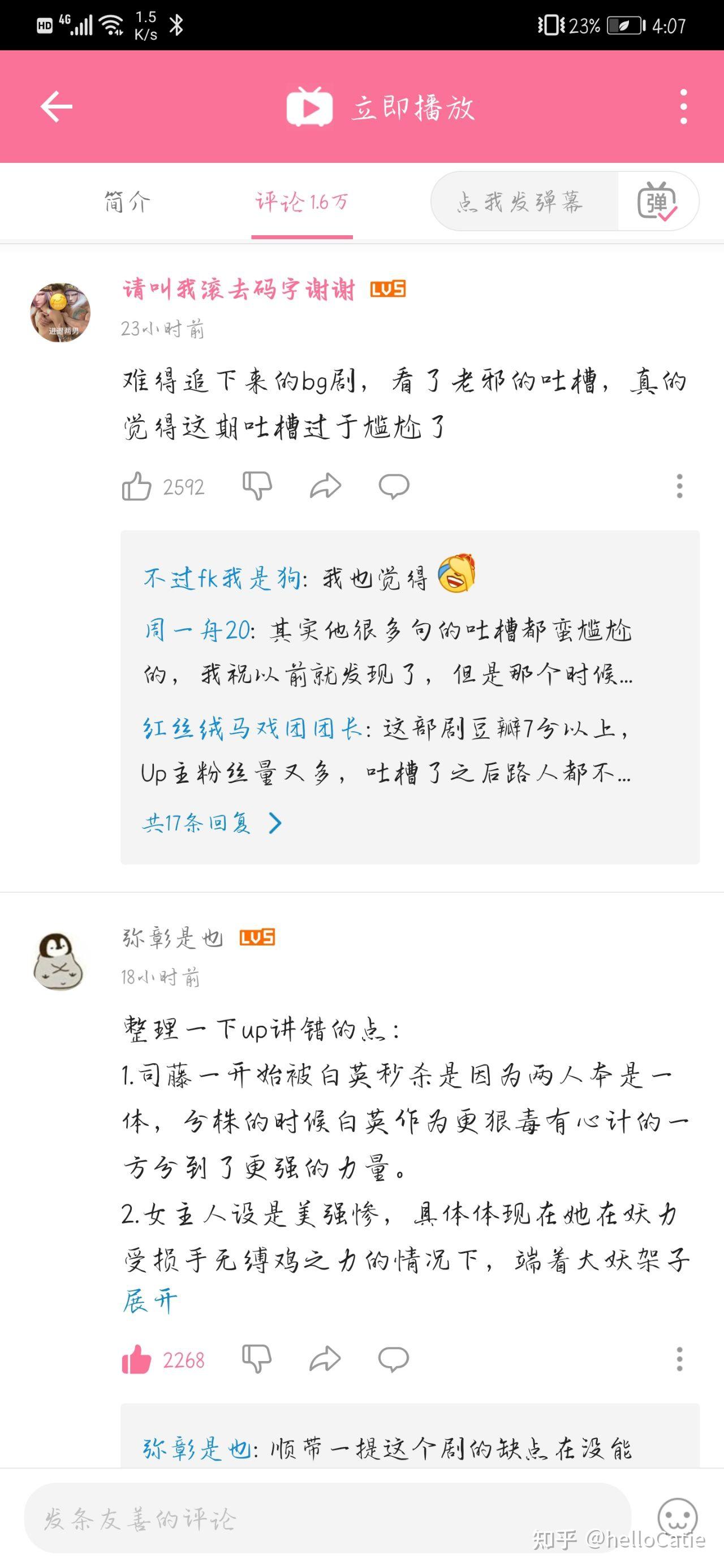Dislike the comment by 弥彰是也

[257, 1359]
